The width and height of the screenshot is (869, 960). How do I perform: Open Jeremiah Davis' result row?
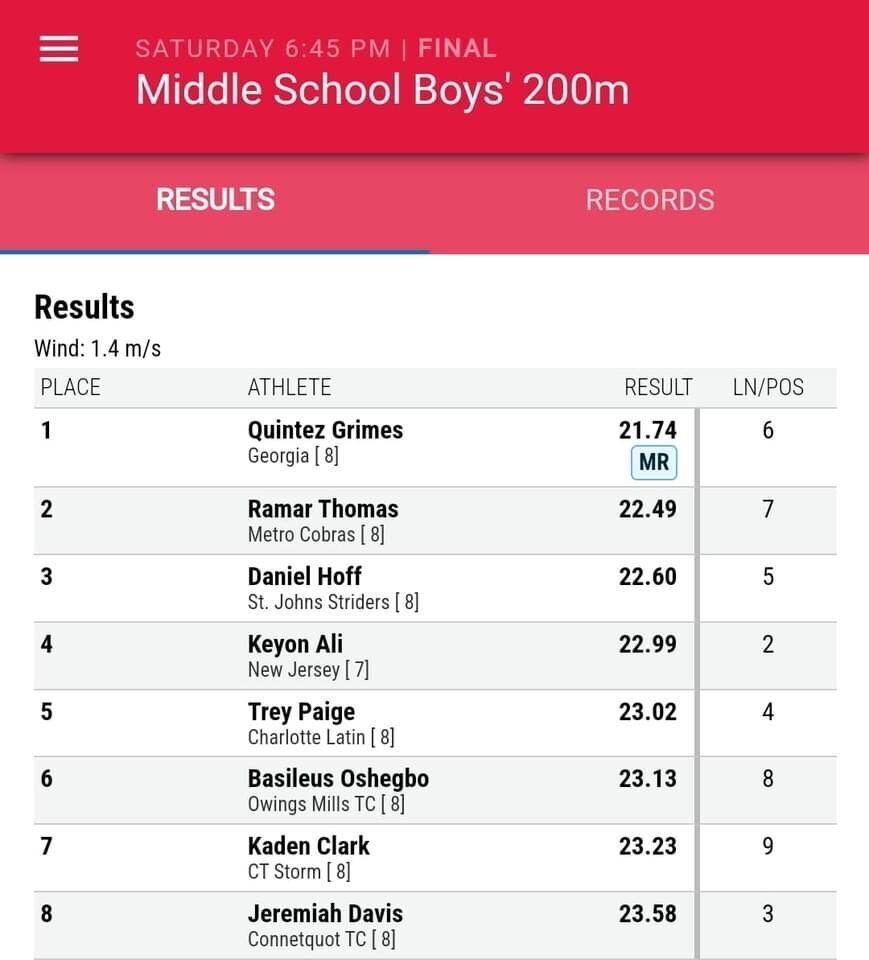pos(325,914)
